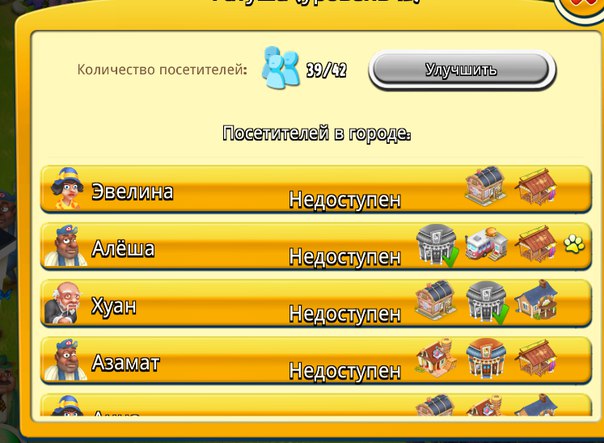Open visitor row Алёша
Viewport: 604px width, 443px height.
tap(310, 248)
